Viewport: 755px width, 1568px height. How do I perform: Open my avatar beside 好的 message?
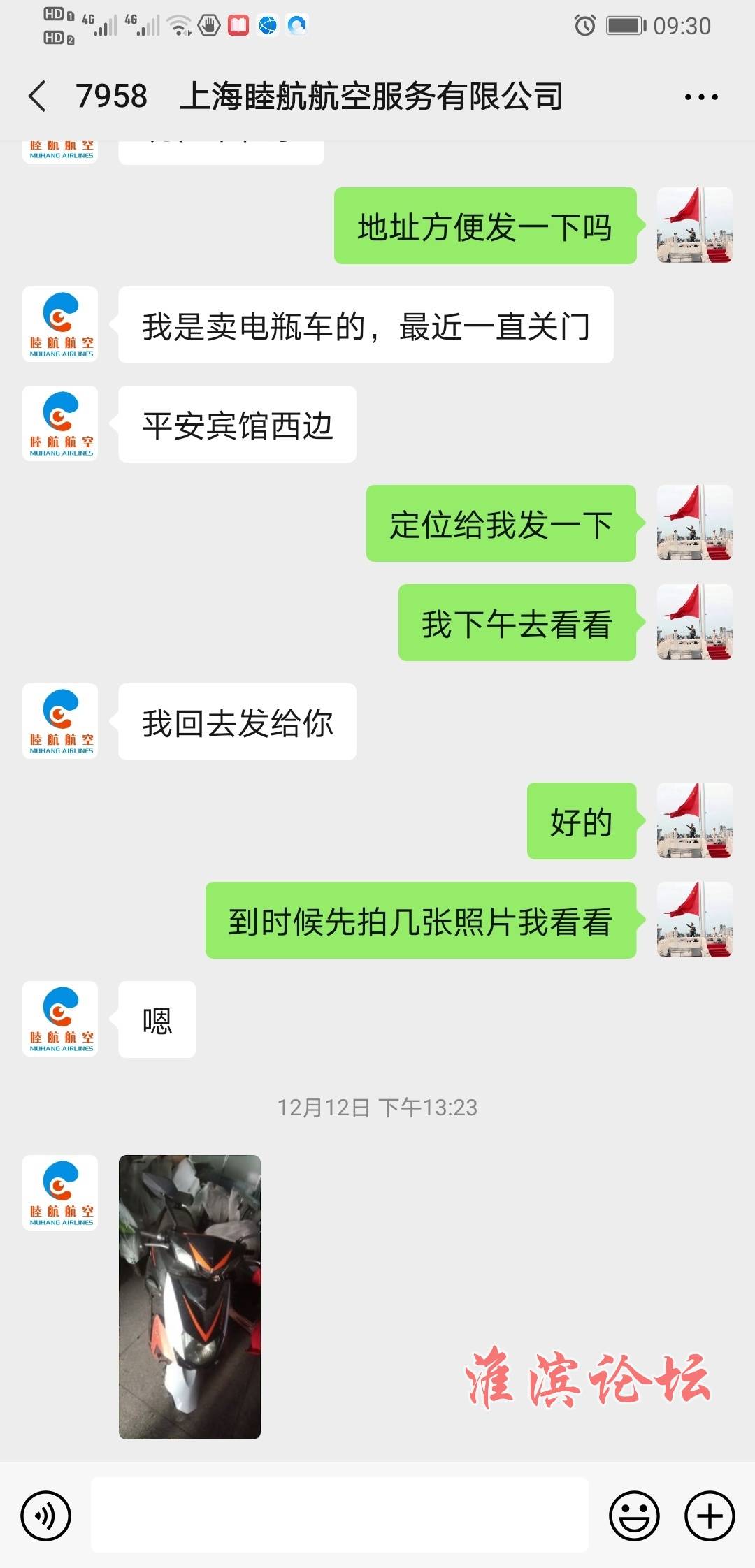[695, 820]
